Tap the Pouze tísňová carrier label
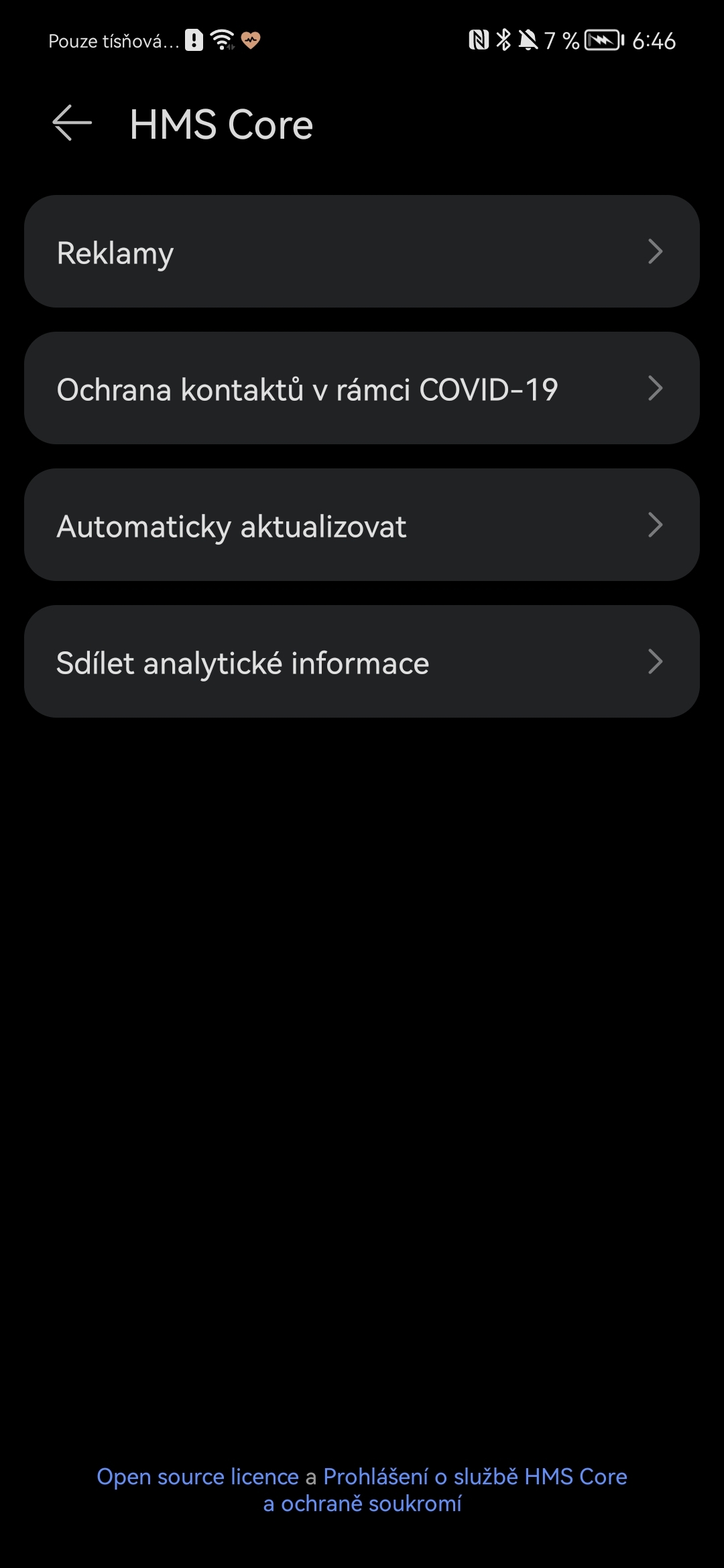 click(113, 40)
